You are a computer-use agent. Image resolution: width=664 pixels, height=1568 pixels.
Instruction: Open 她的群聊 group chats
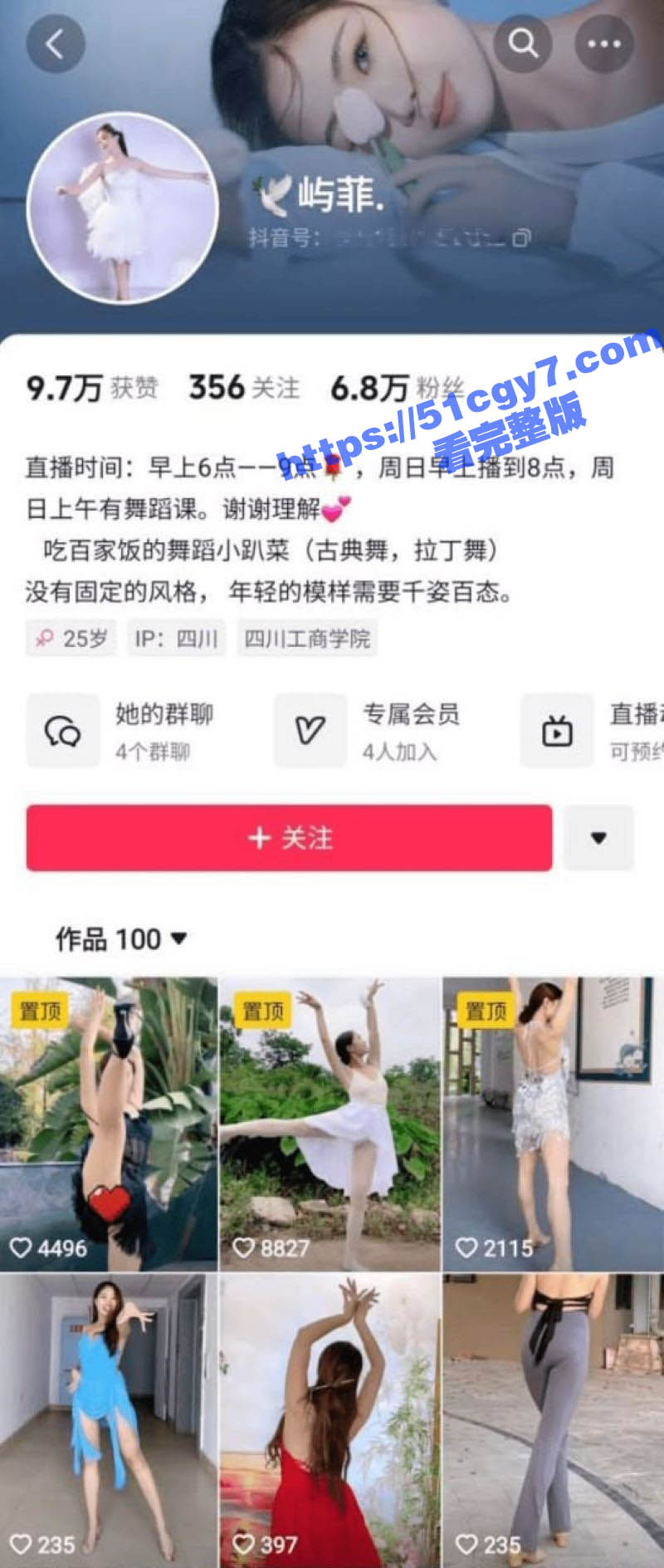point(133,730)
